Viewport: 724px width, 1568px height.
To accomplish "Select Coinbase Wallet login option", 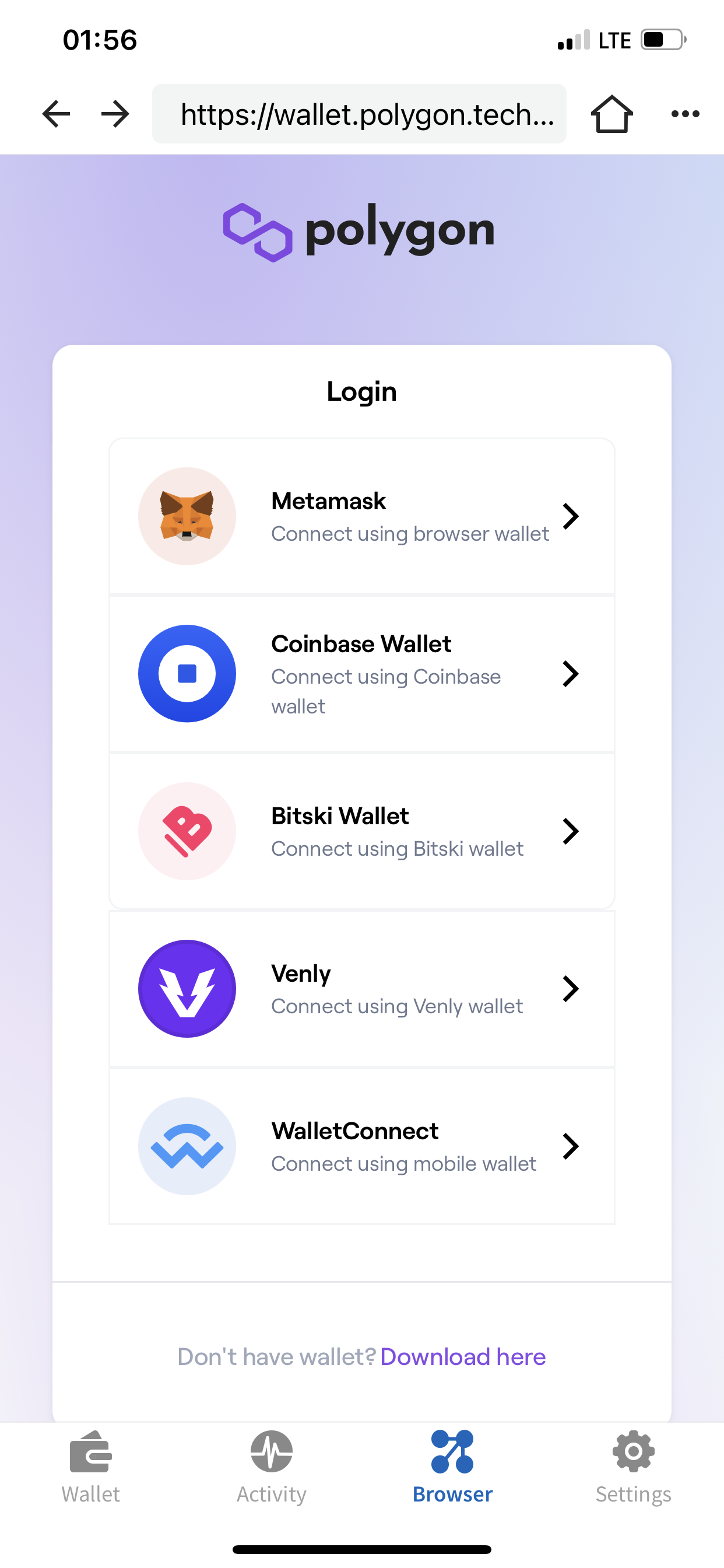I will coord(362,674).
